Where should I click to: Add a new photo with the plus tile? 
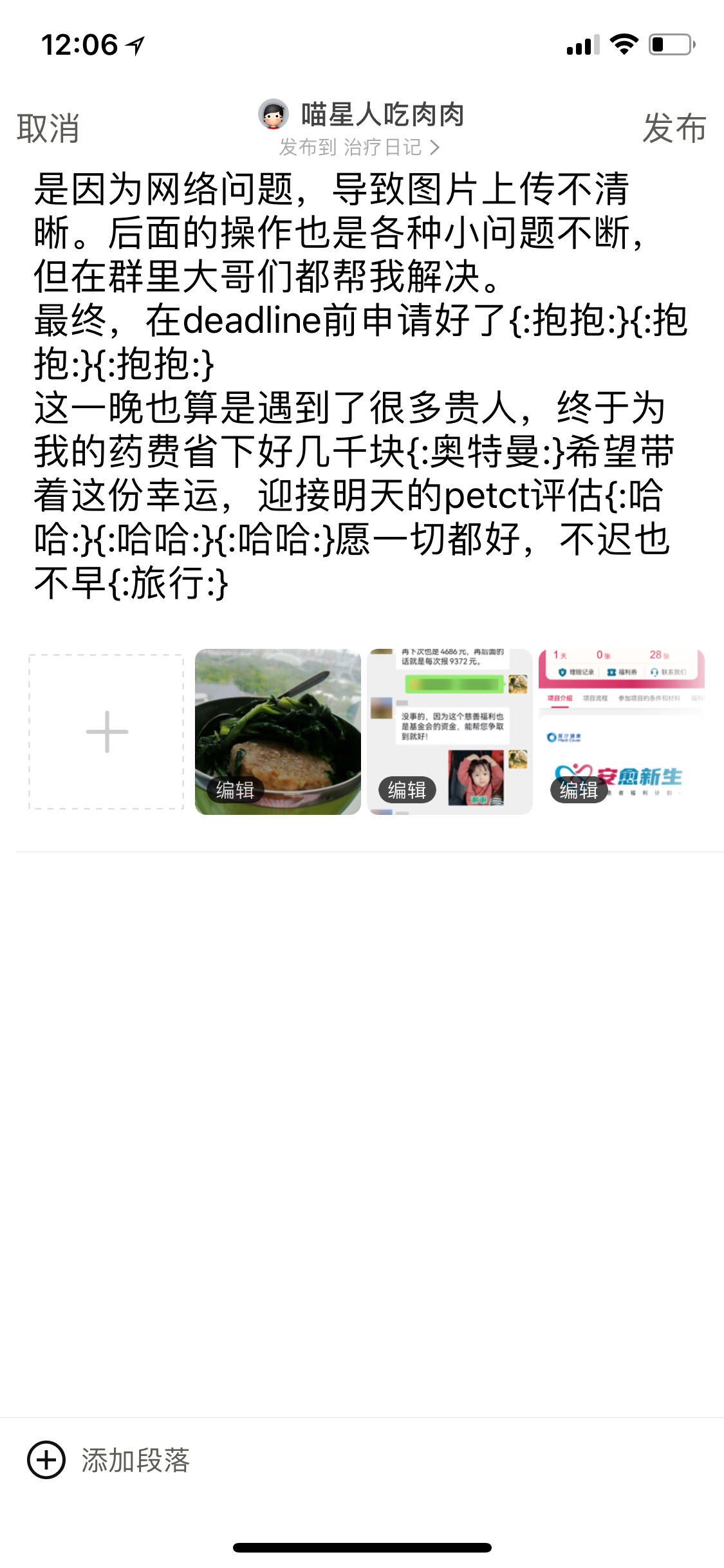tap(106, 732)
